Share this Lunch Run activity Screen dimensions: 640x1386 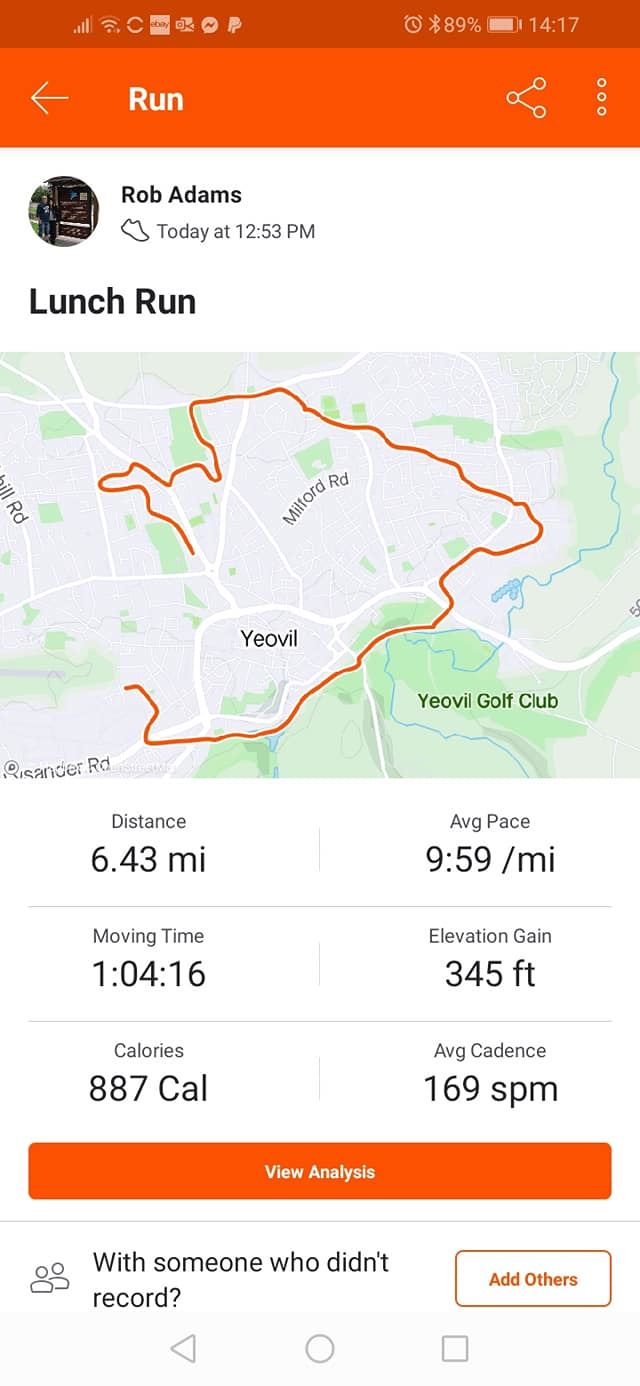point(526,98)
